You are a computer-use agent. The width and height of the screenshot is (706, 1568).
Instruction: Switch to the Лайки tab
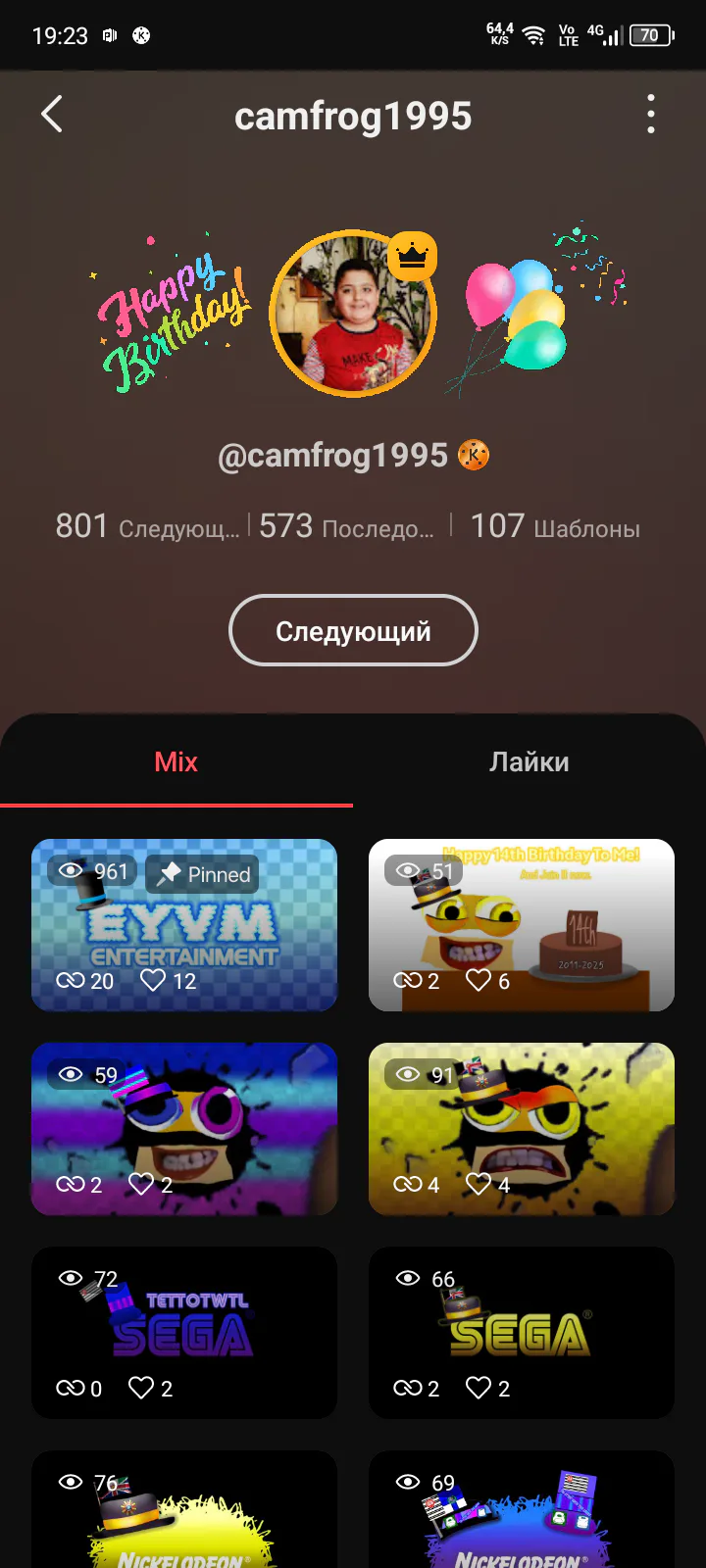529,761
